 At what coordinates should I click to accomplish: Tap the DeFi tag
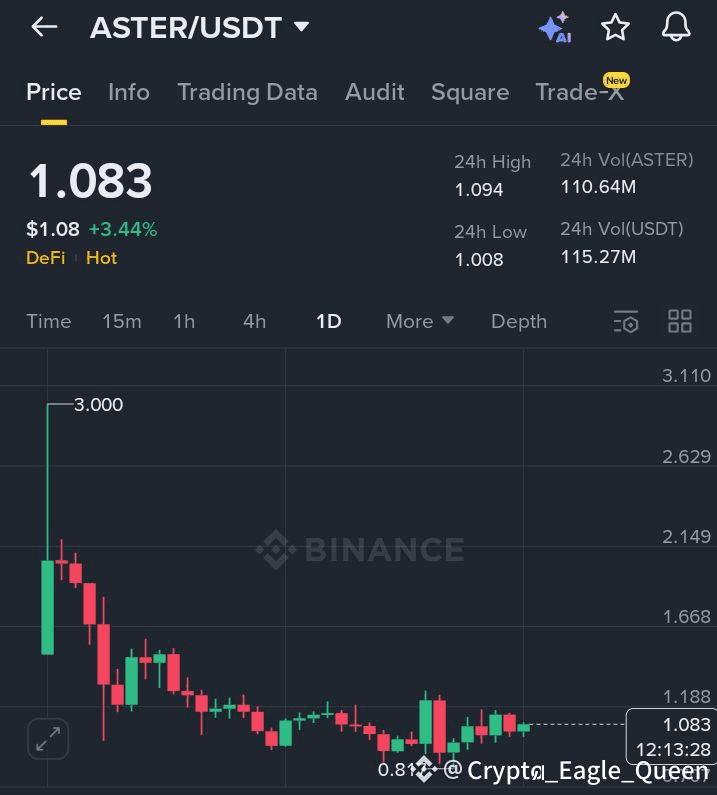pos(45,258)
